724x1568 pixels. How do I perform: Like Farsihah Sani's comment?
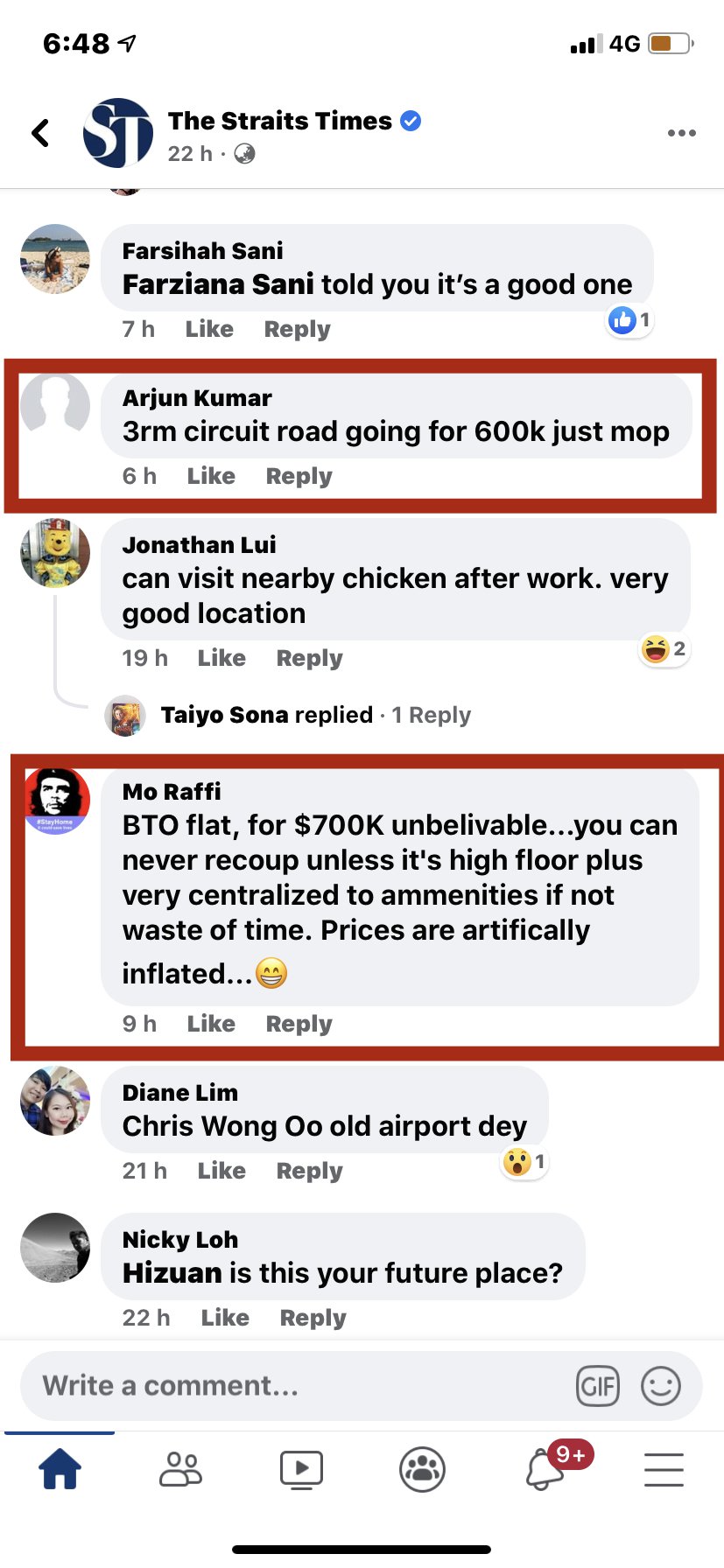209,329
